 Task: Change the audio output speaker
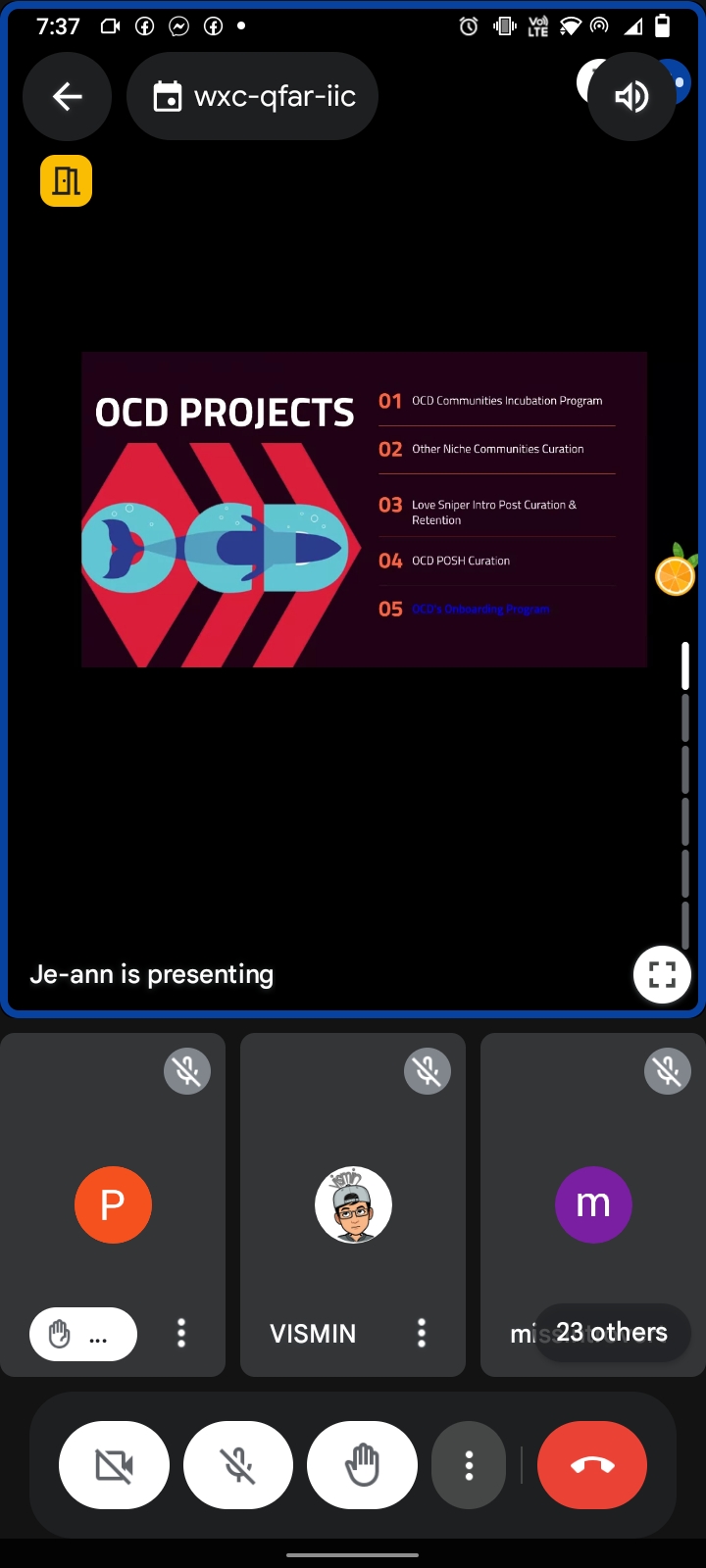tap(631, 96)
